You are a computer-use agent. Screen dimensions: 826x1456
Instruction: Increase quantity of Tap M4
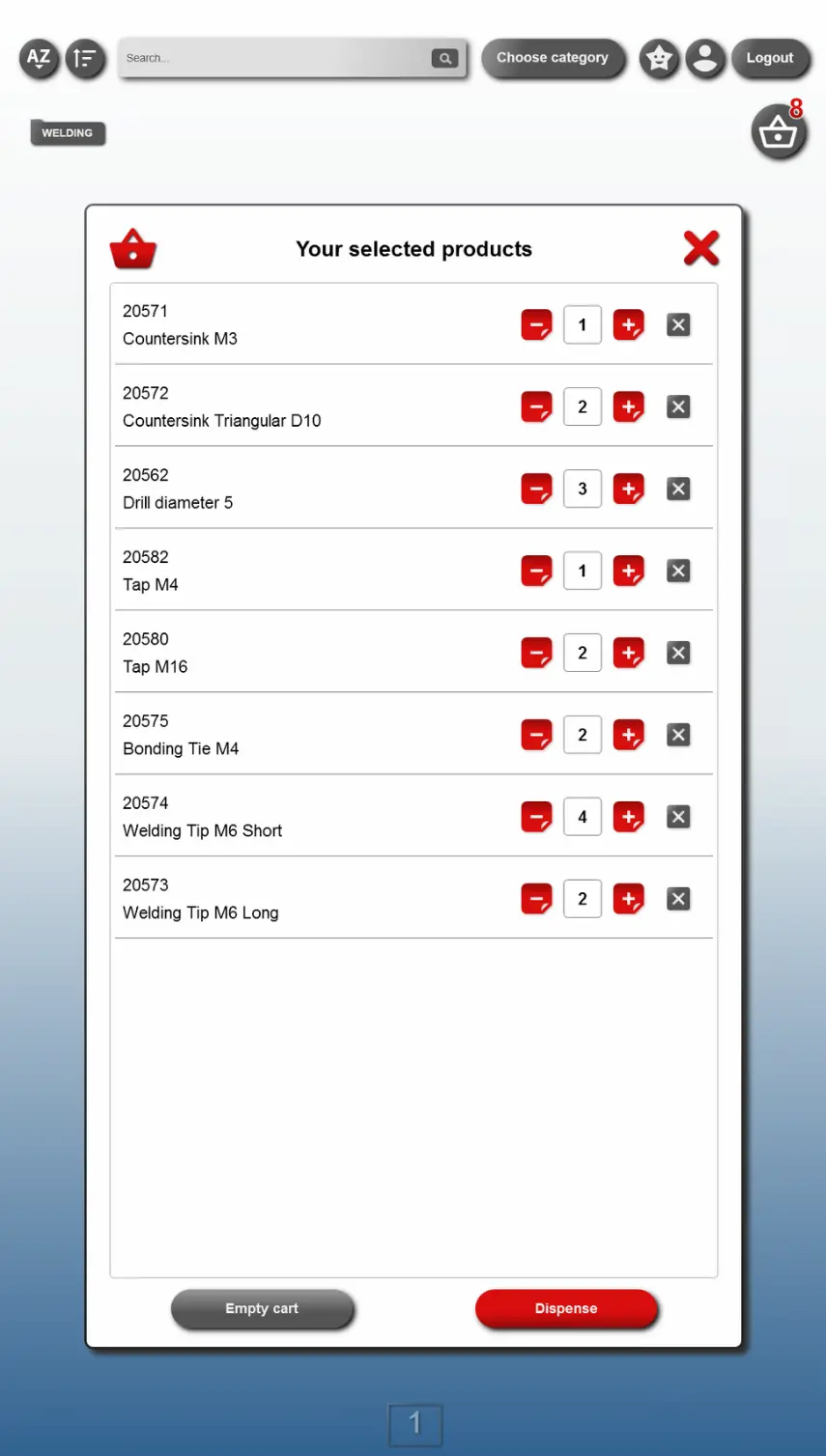click(x=629, y=572)
